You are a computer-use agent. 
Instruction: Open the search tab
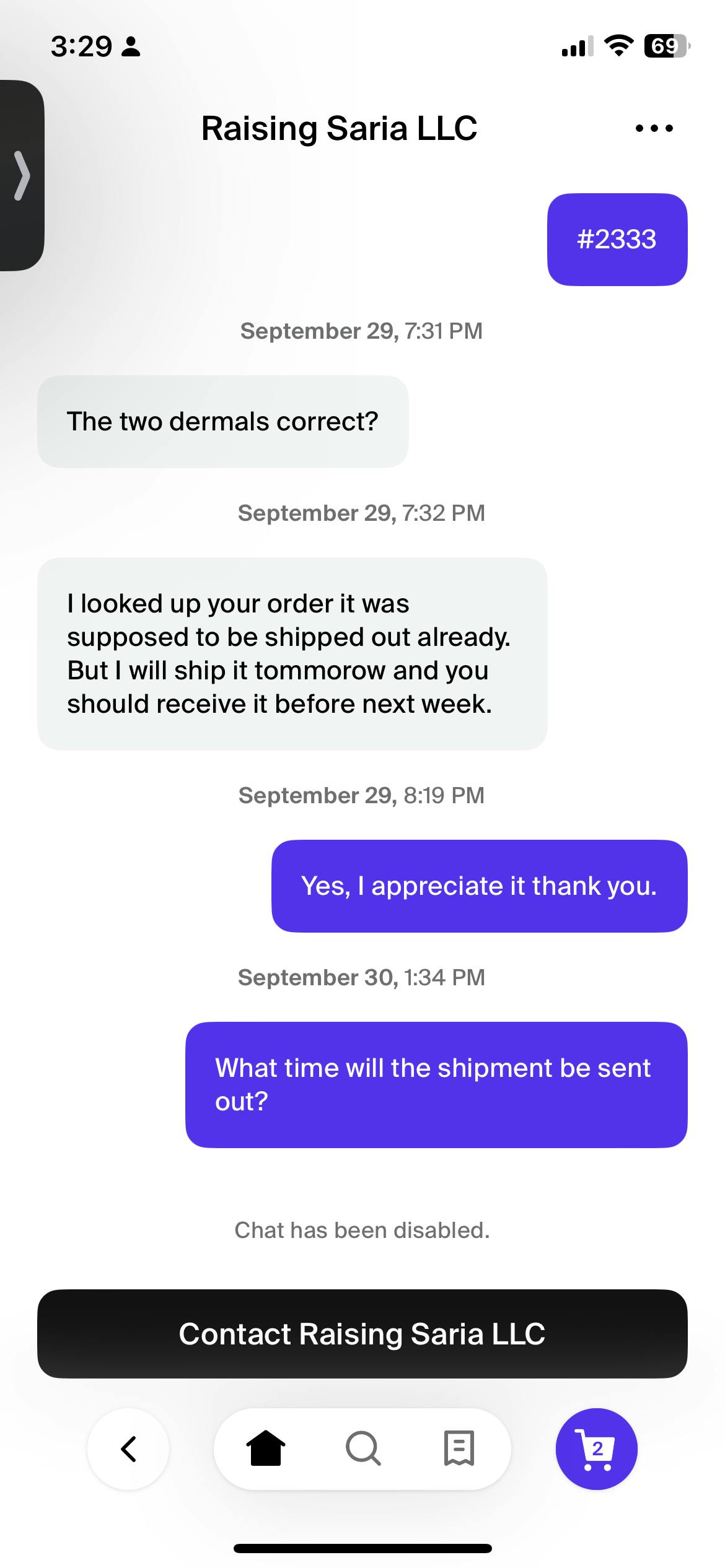(x=362, y=1448)
